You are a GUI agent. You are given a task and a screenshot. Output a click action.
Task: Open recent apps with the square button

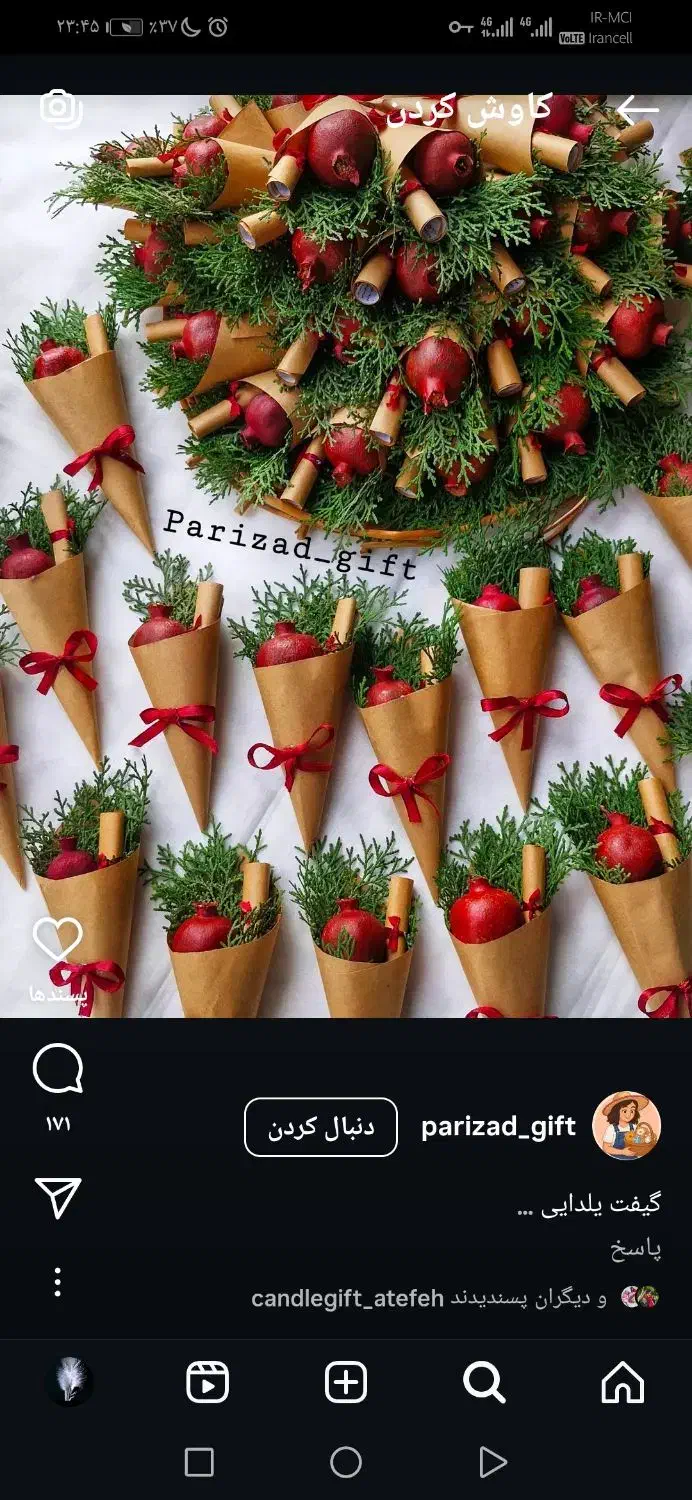[199, 1462]
